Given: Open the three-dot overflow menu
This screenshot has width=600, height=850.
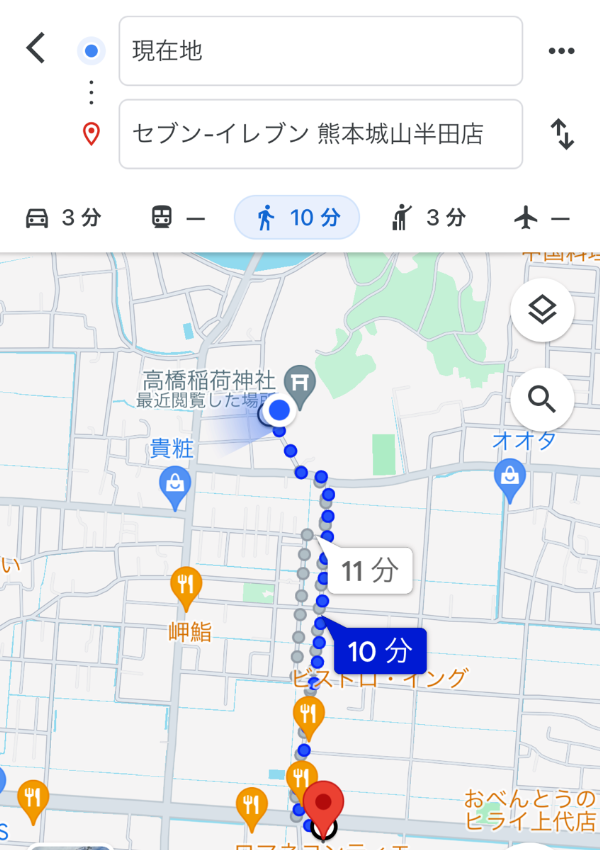Looking at the screenshot, I should click(561, 51).
